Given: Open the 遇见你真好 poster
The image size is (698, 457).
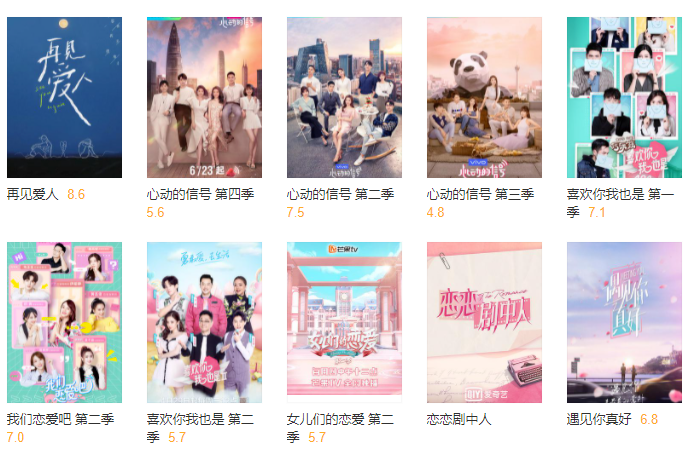Looking at the screenshot, I should tap(624, 322).
